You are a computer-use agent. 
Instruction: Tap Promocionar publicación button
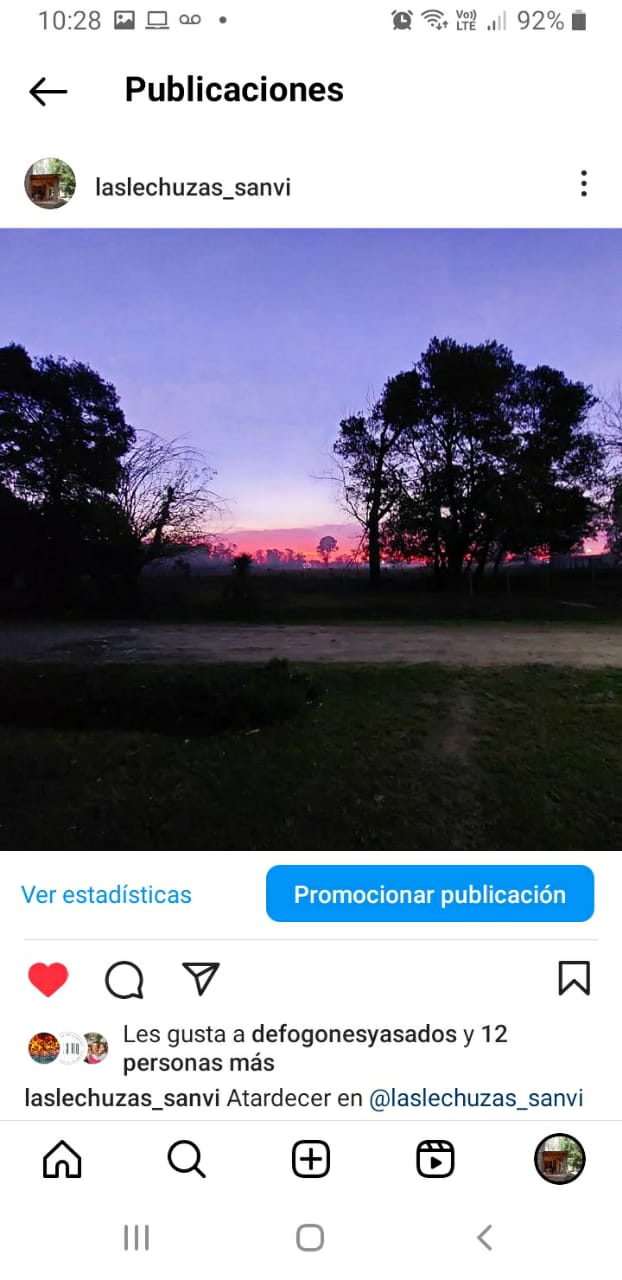pyautogui.click(x=430, y=894)
